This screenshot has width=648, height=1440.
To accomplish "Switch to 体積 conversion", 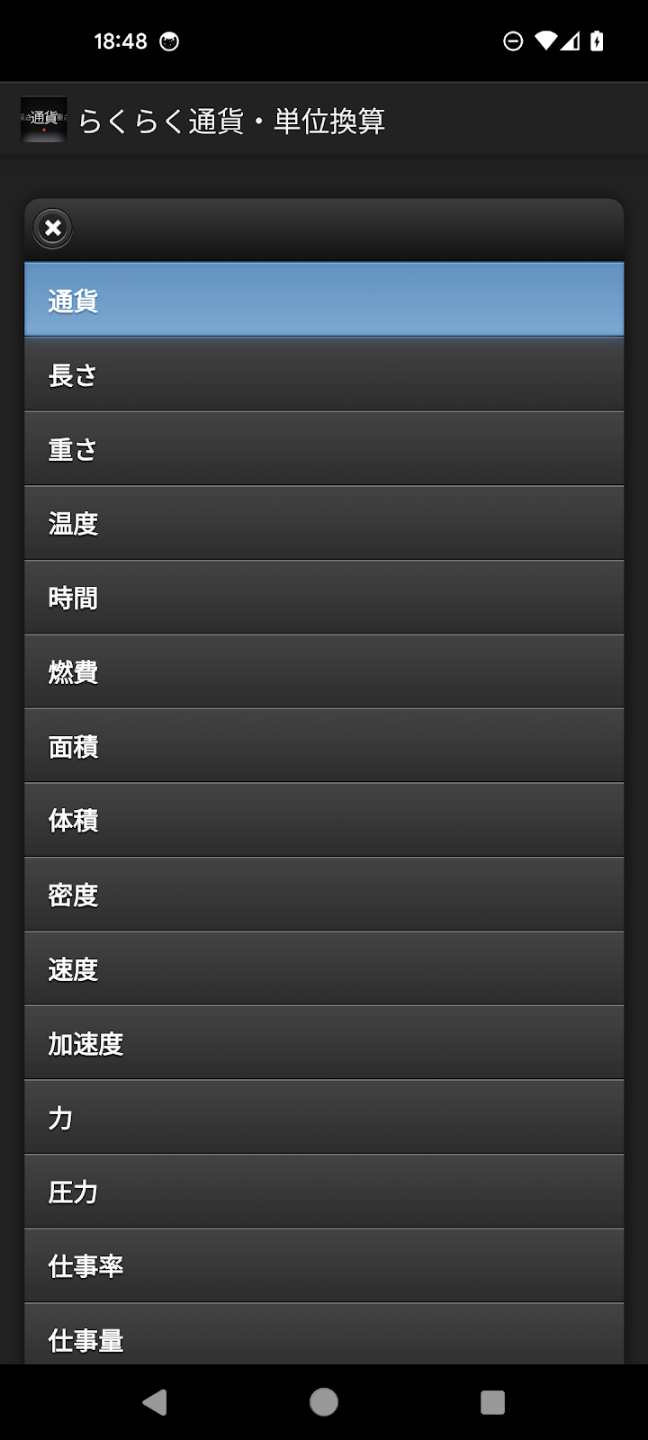I will 323,820.
